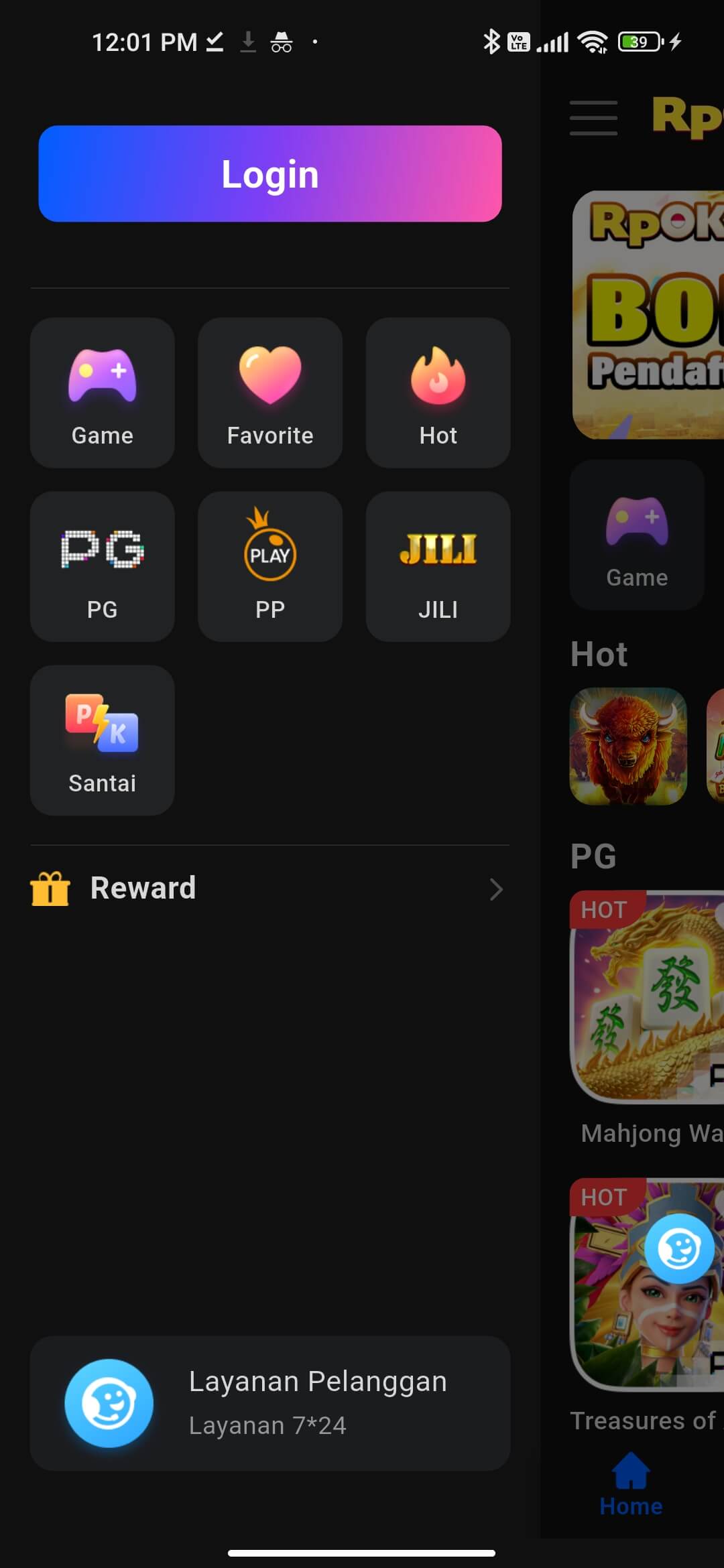This screenshot has height=1568, width=724.
Task: Open the Hot games tile in the drawer
Action: (438, 393)
